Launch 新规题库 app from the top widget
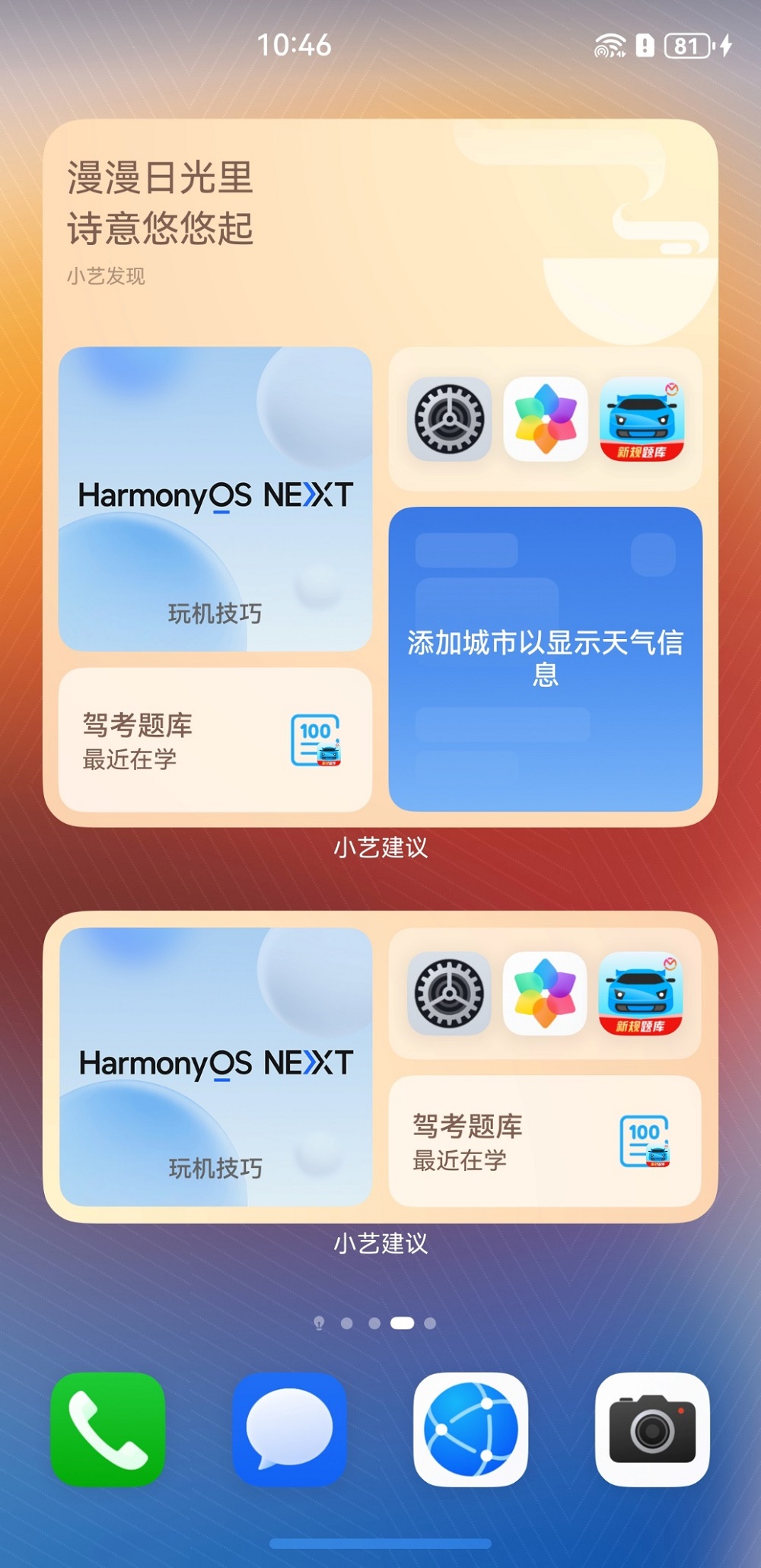The height and width of the screenshot is (1568, 761). click(x=642, y=419)
